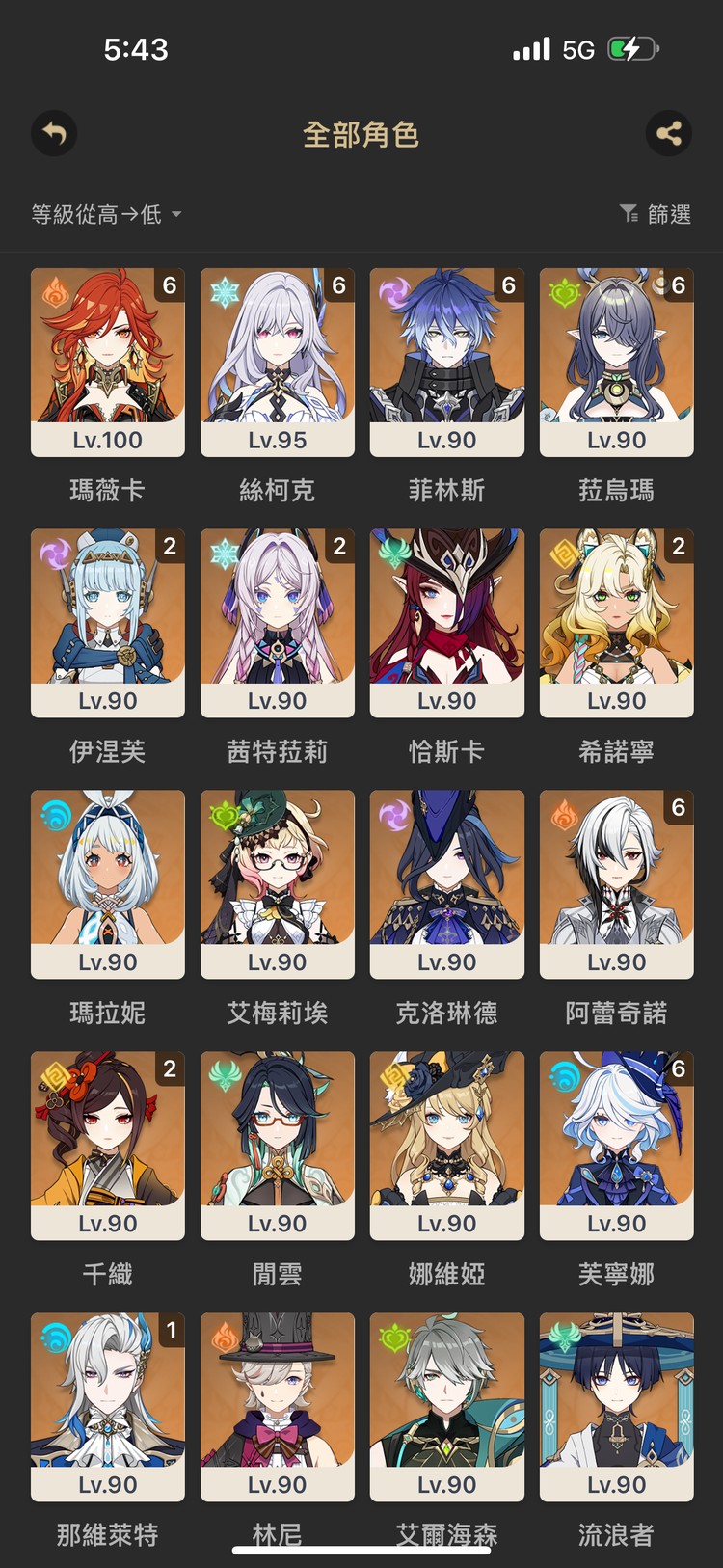The height and width of the screenshot is (1568, 723).
Task: Select the 絲柯克 character card
Action: (278, 362)
